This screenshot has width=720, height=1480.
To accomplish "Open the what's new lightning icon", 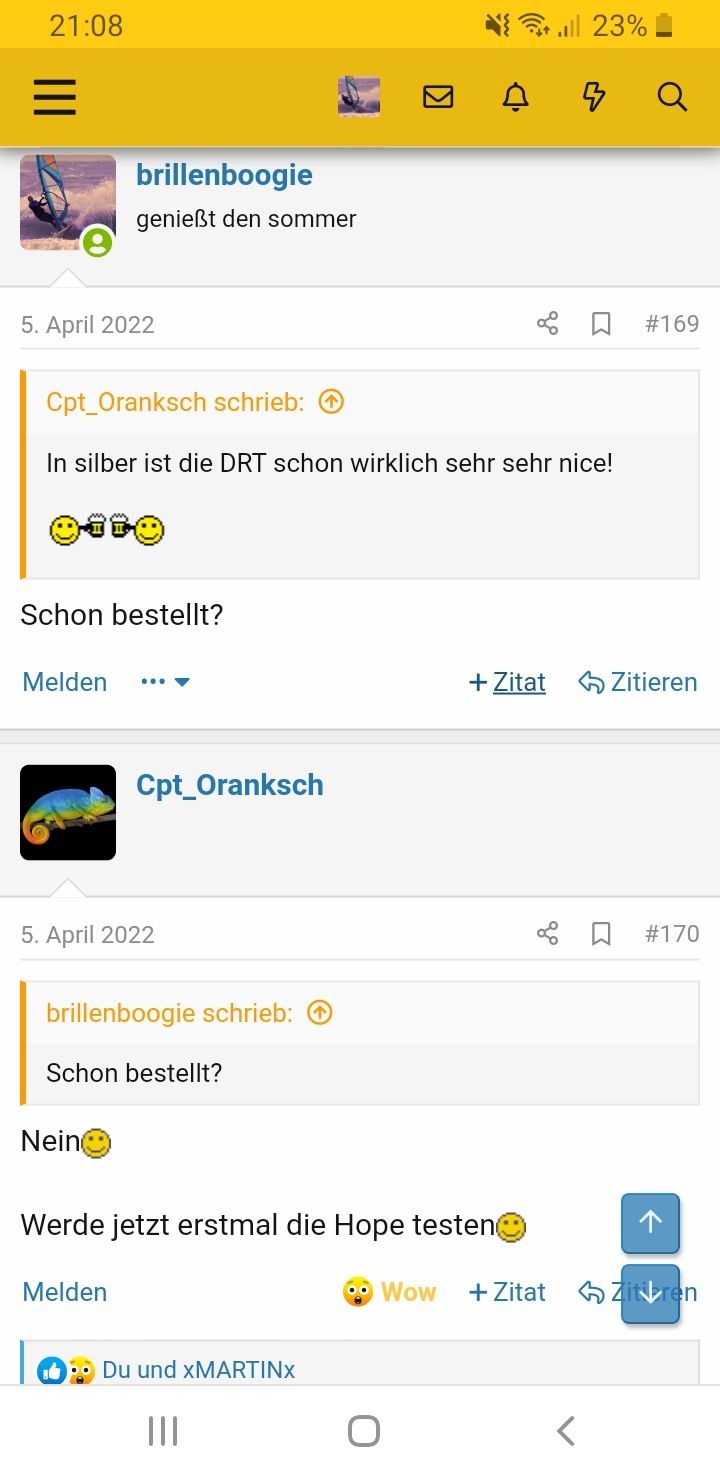I will [x=594, y=97].
